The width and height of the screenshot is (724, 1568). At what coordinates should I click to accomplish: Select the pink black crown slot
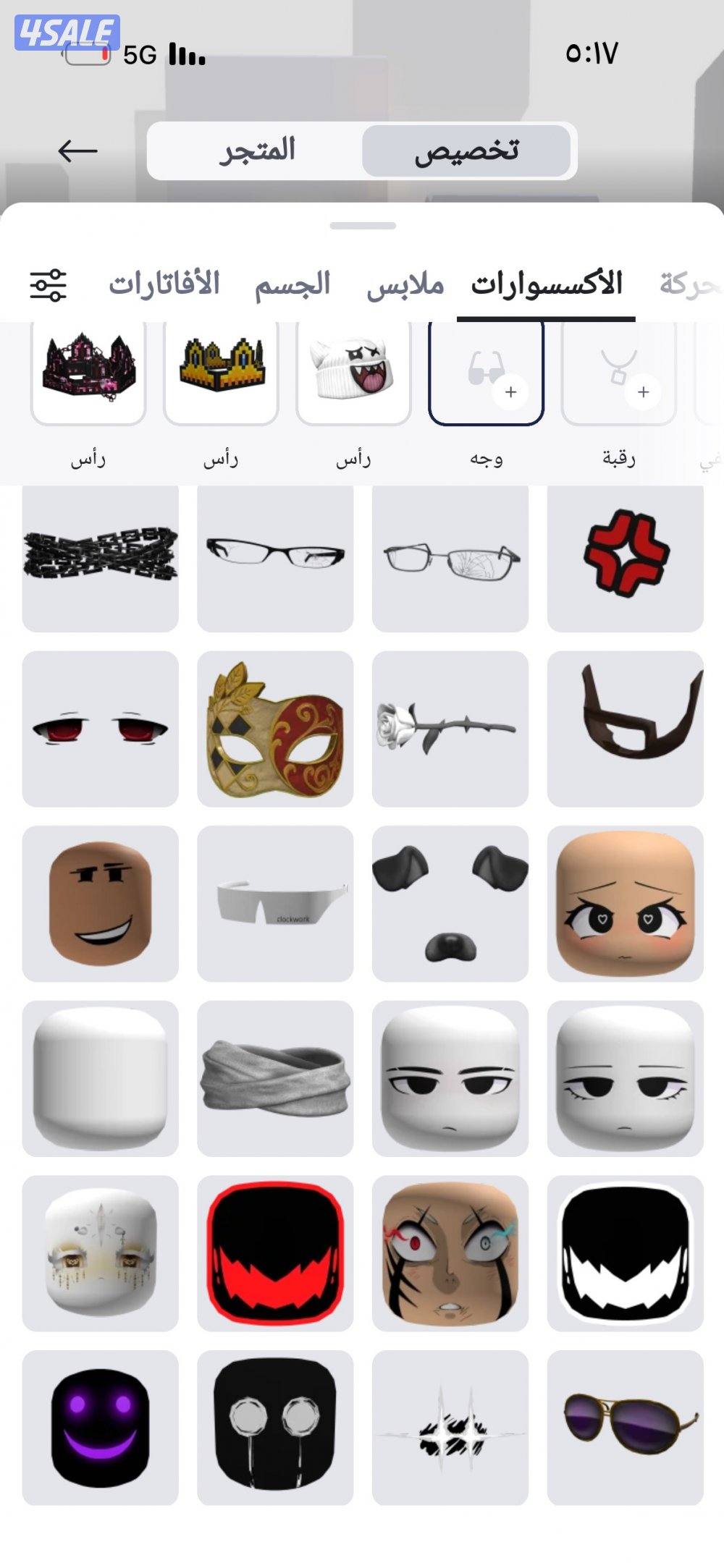88,372
